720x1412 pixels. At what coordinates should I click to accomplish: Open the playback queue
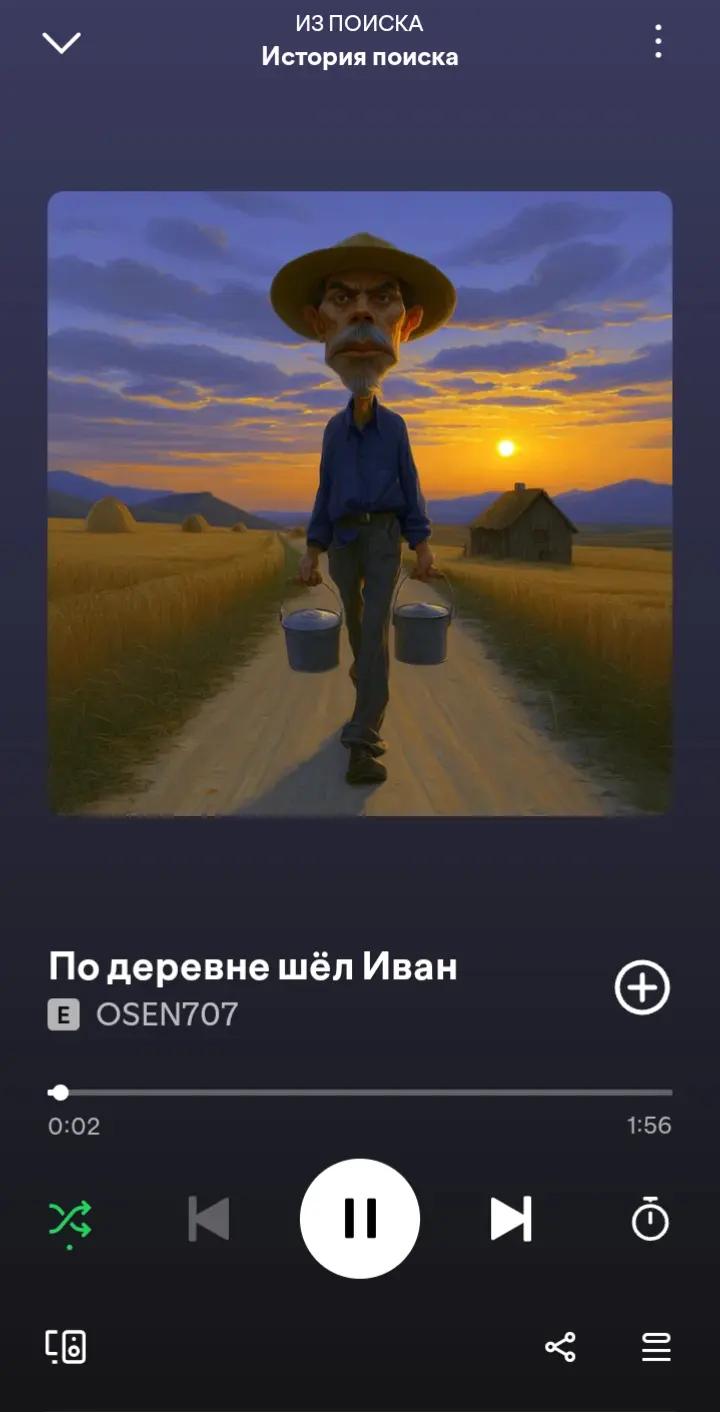656,1347
